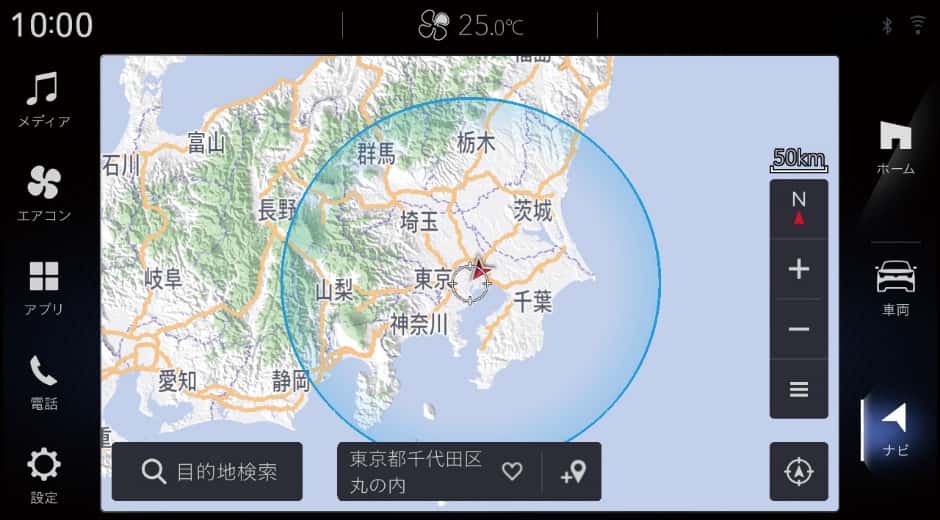
Task: Go to the ホーム home screen
Action: (895, 146)
